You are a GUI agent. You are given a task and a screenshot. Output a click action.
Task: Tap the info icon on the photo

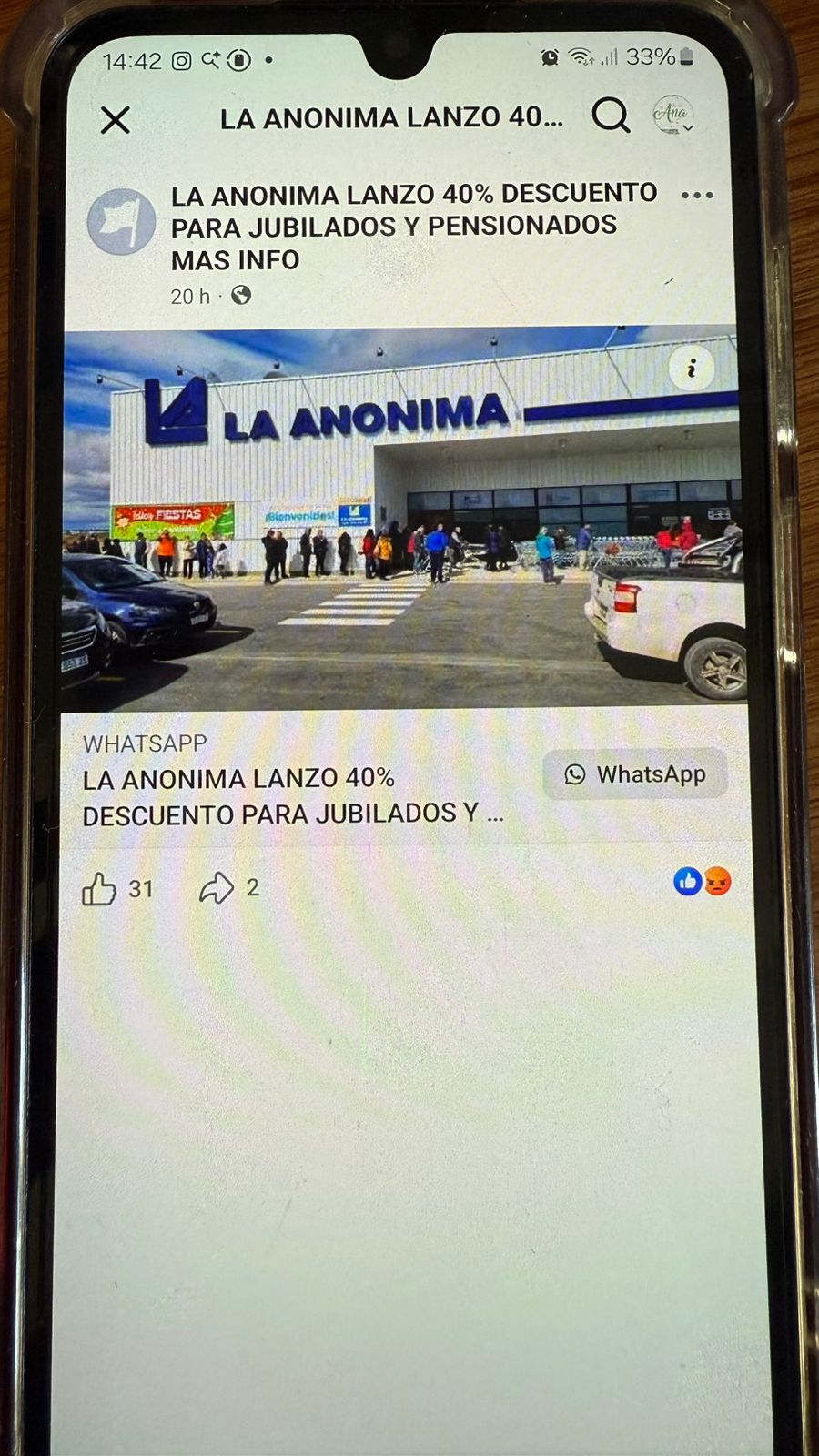point(692,368)
